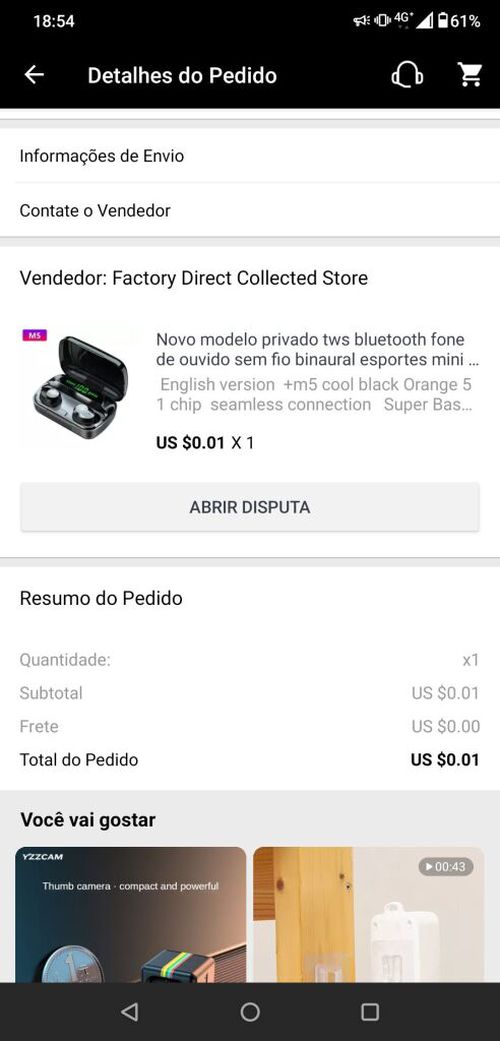Tap the ABRIR DISPUTA button
Image resolution: width=500 pixels, height=1041 pixels.
pyautogui.click(x=250, y=507)
